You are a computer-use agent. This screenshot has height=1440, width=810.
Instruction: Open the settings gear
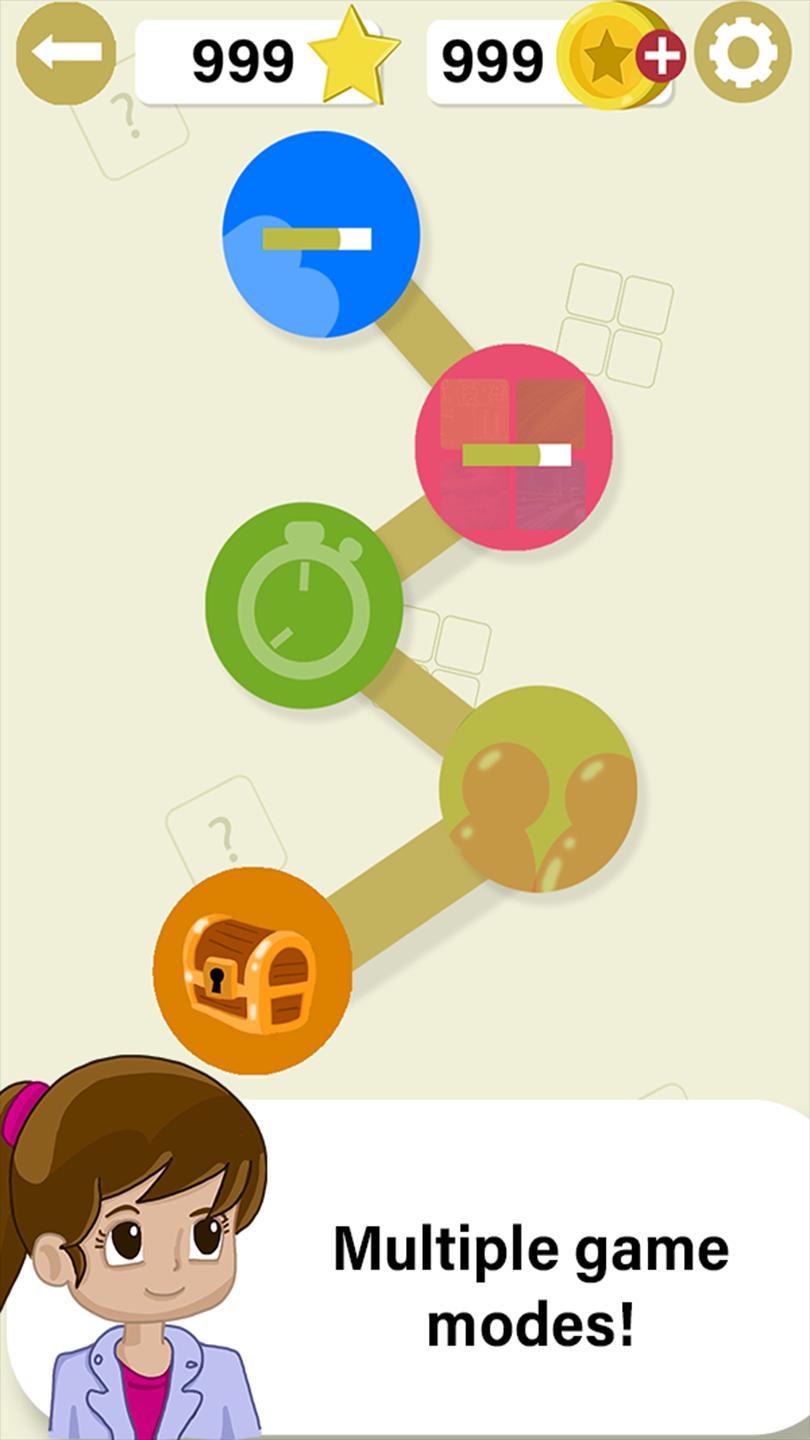point(743,53)
